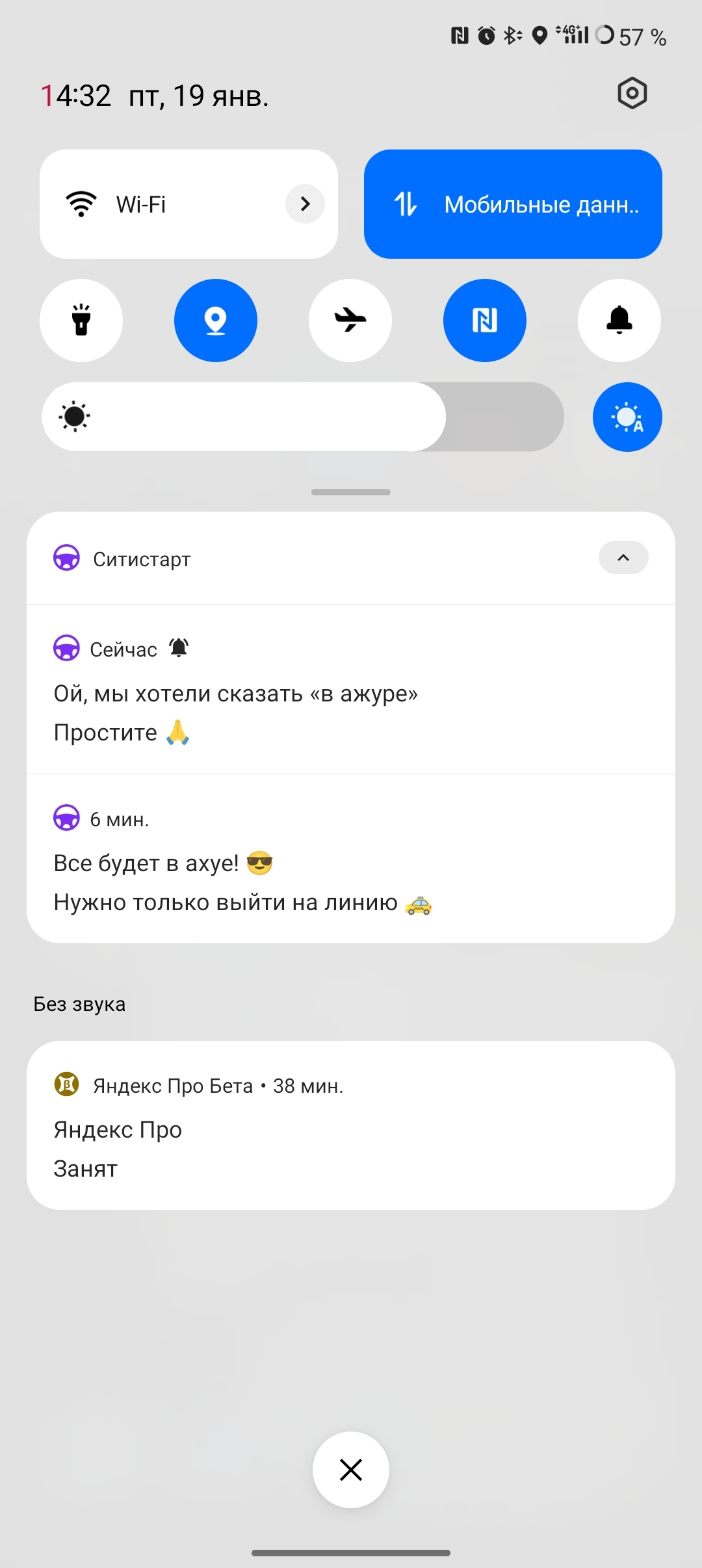Viewport: 702px width, 1568px height.
Task: Set brightness on the brightness slider
Action: coord(303,417)
